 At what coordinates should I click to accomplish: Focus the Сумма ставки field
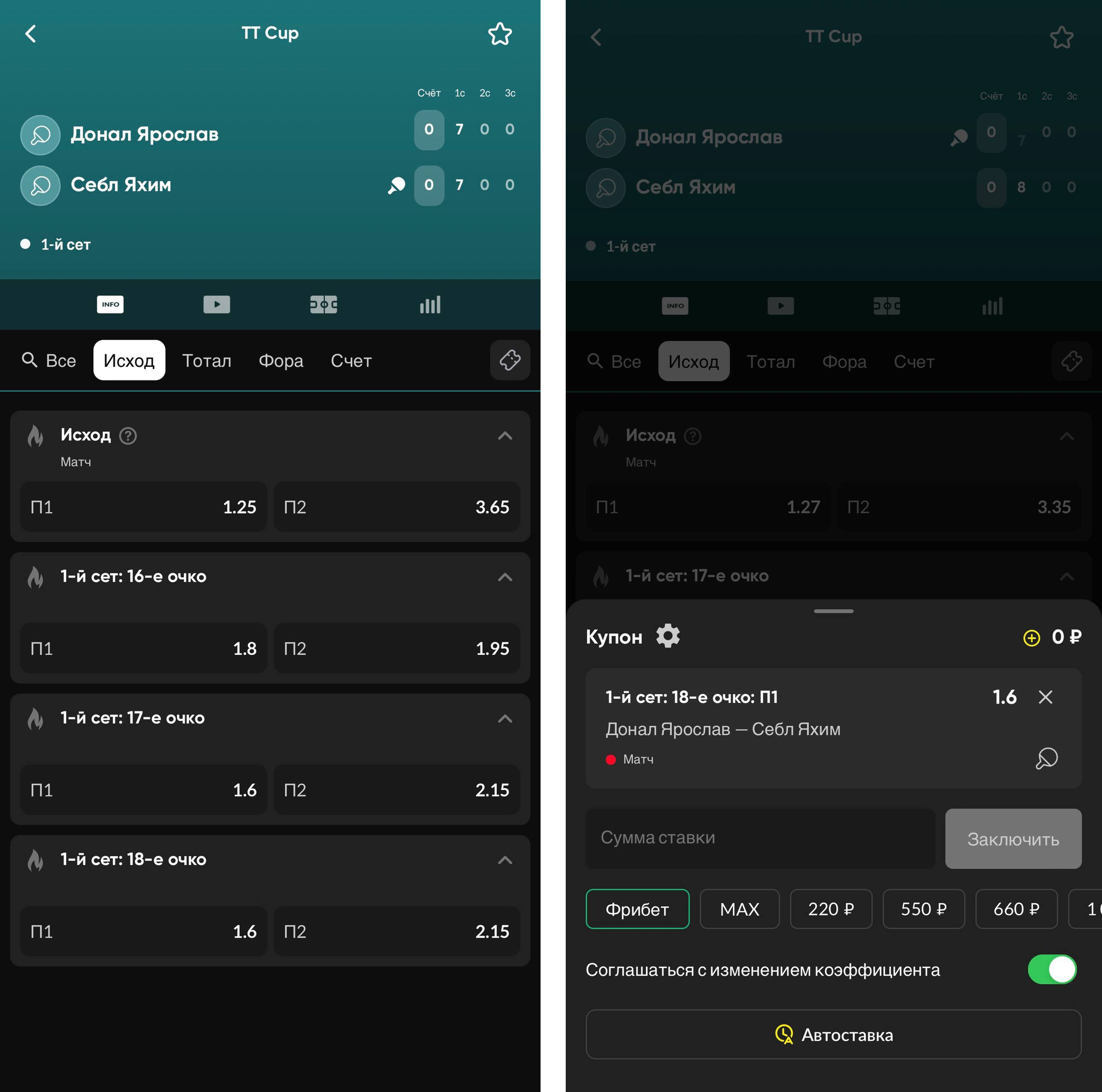(760, 838)
